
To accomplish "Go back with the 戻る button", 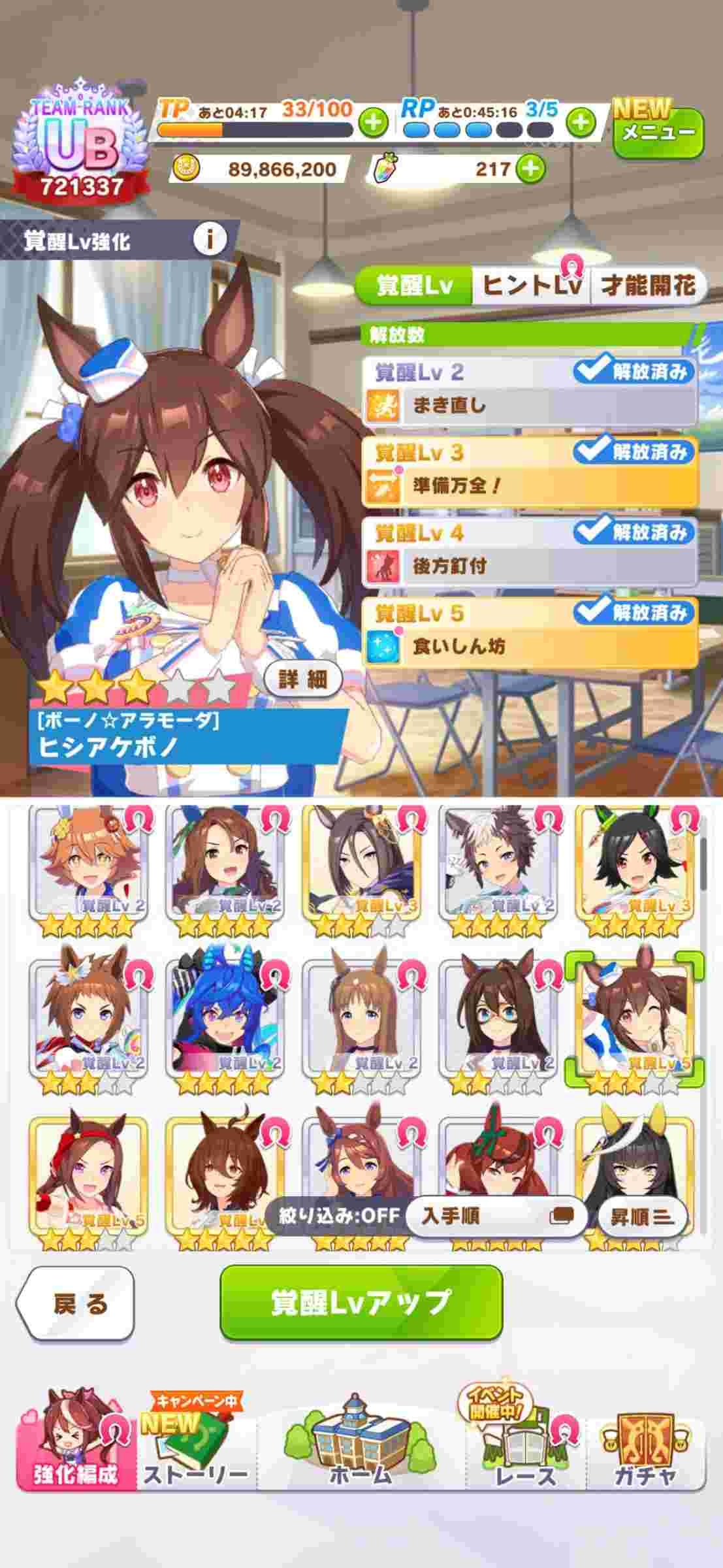I will tap(77, 1304).
